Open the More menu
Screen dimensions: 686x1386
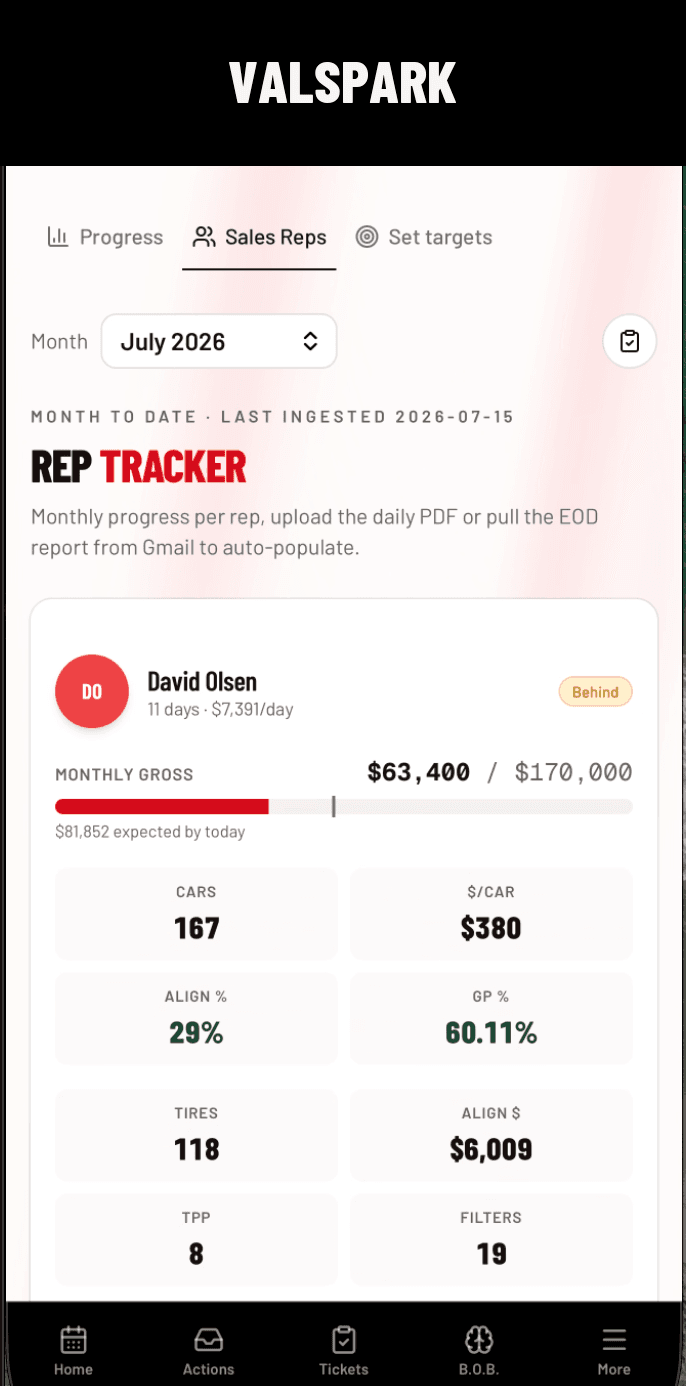(x=614, y=1350)
